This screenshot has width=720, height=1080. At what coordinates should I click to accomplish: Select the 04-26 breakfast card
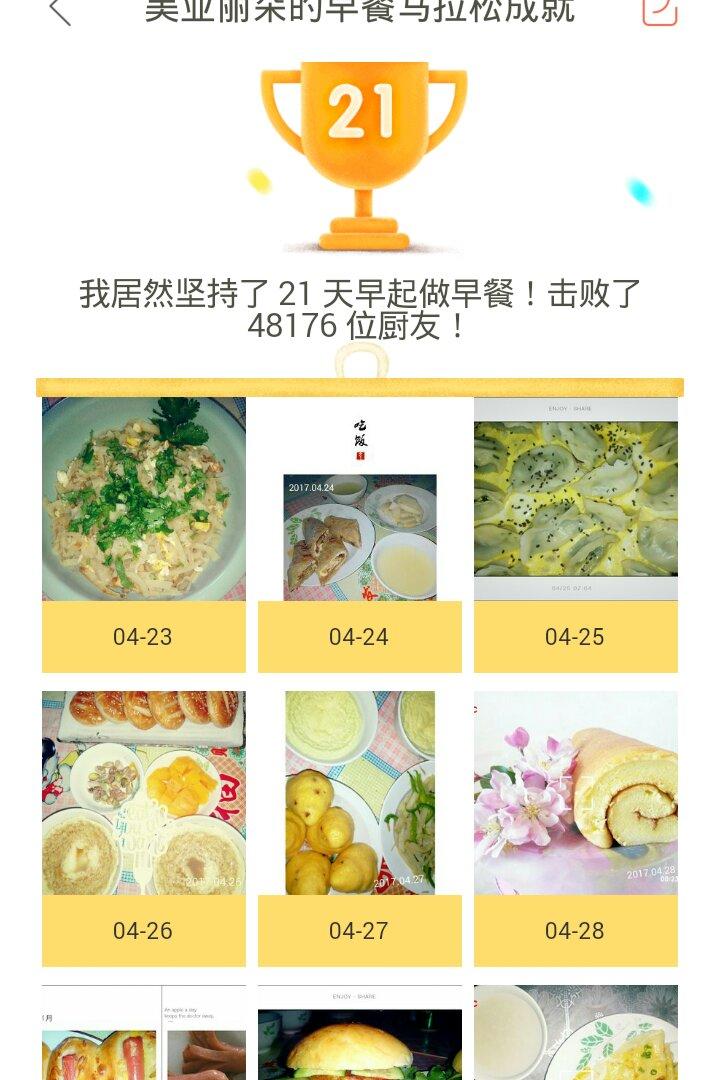pos(143,793)
